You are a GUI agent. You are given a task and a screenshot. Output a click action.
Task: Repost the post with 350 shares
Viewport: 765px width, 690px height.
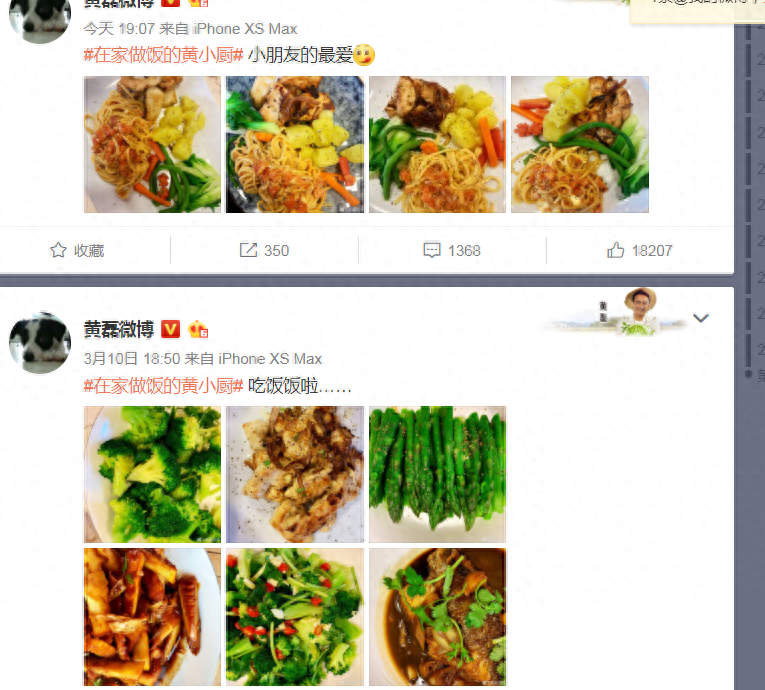tap(264, 250)
